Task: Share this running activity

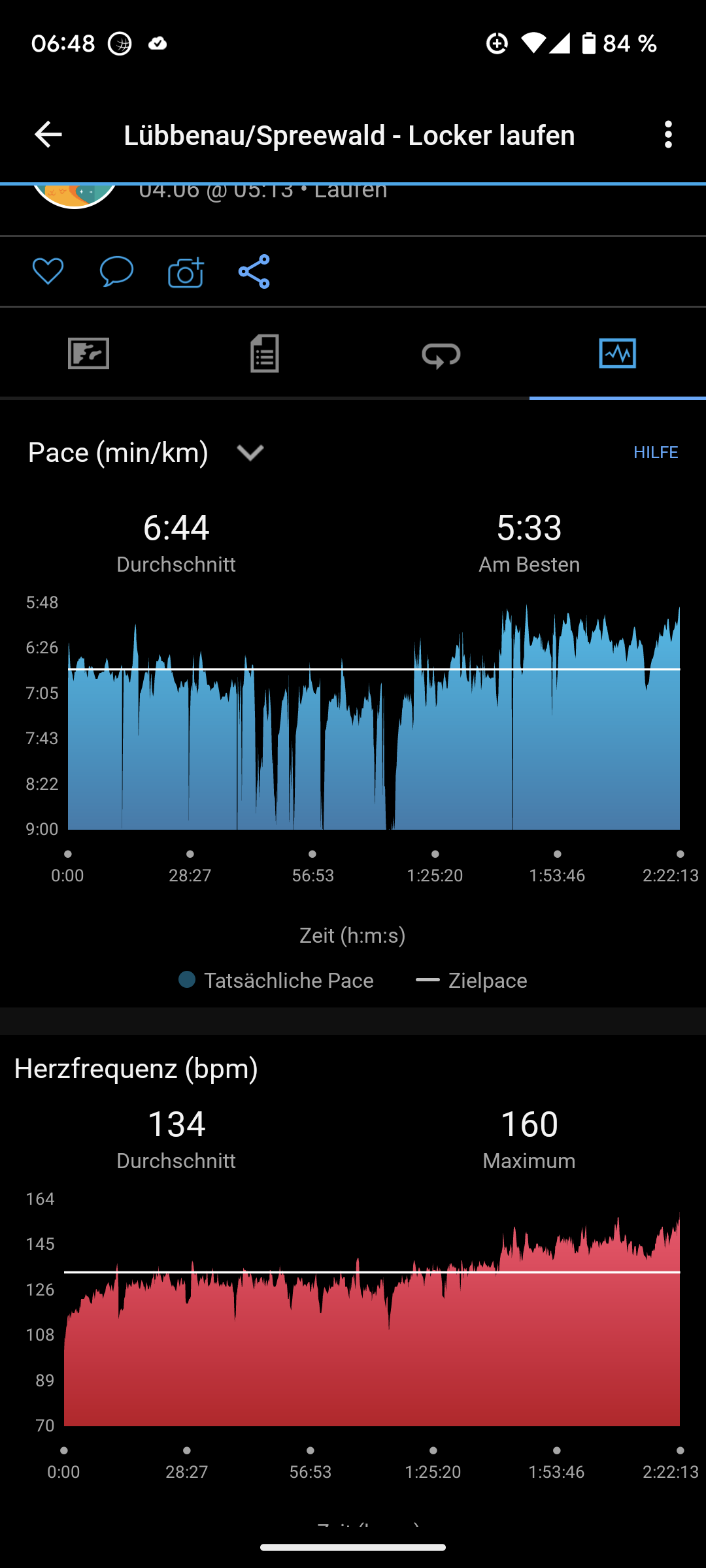Action: 254,271
